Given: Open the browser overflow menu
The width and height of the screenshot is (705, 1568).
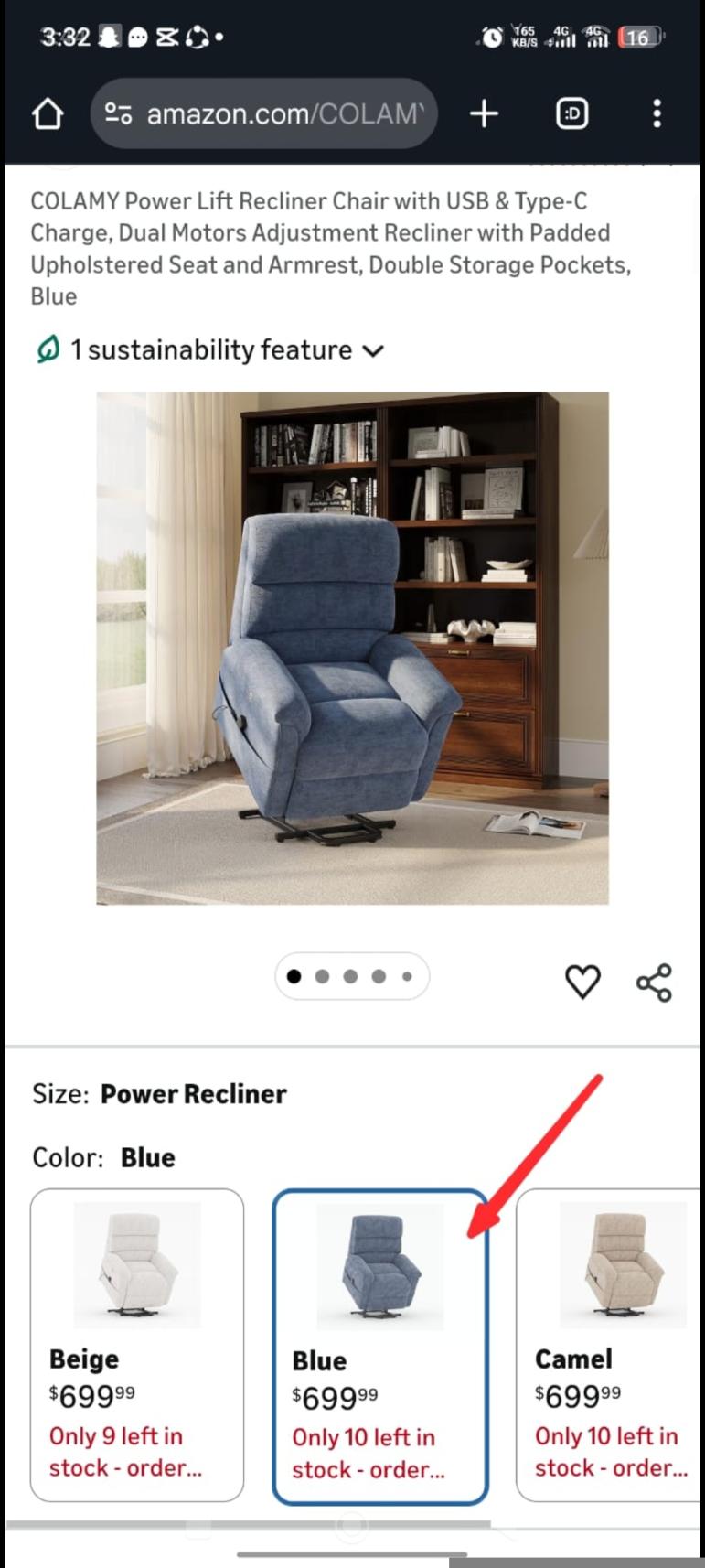Looking at the screenshot, I should tap(657, 114).
